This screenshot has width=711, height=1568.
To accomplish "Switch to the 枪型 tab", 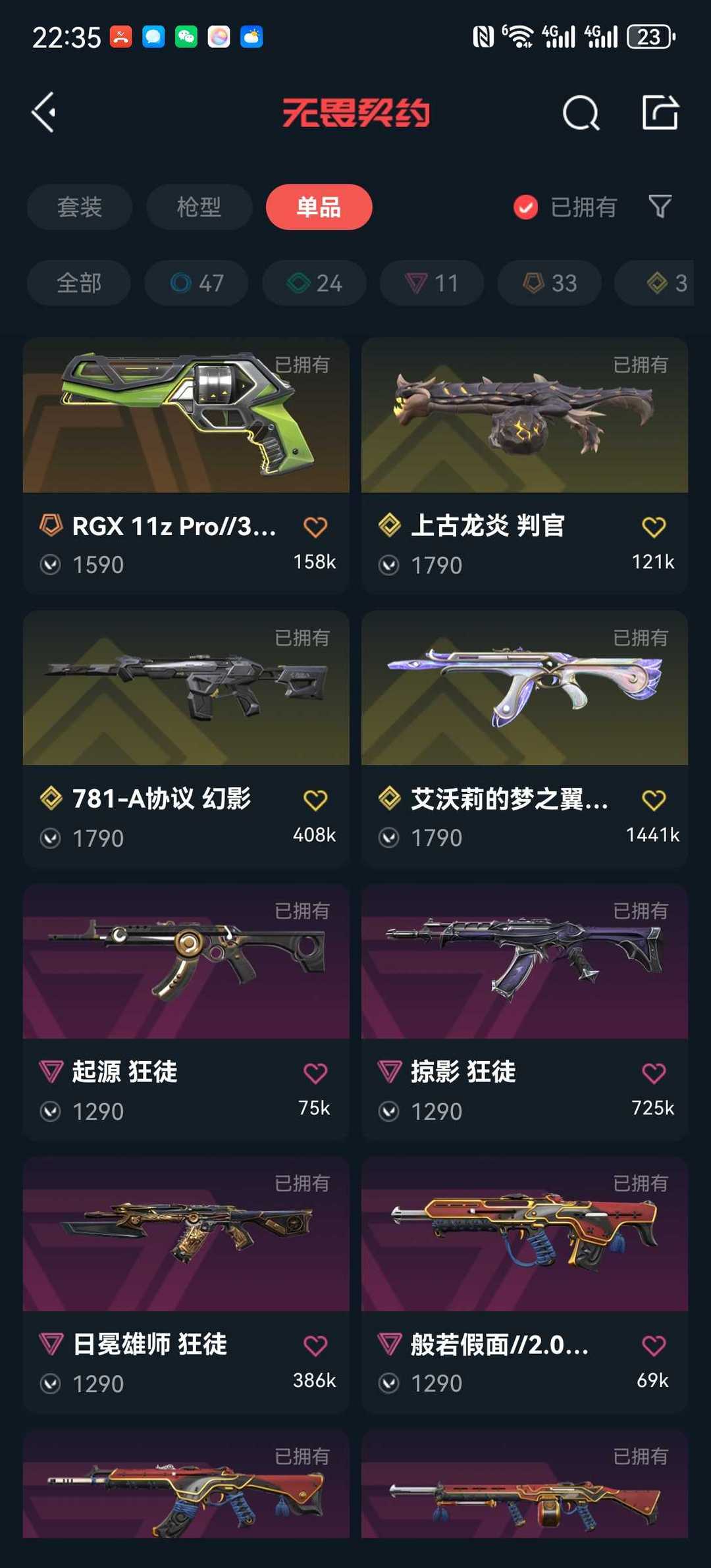I will click(x=199, y=207).
